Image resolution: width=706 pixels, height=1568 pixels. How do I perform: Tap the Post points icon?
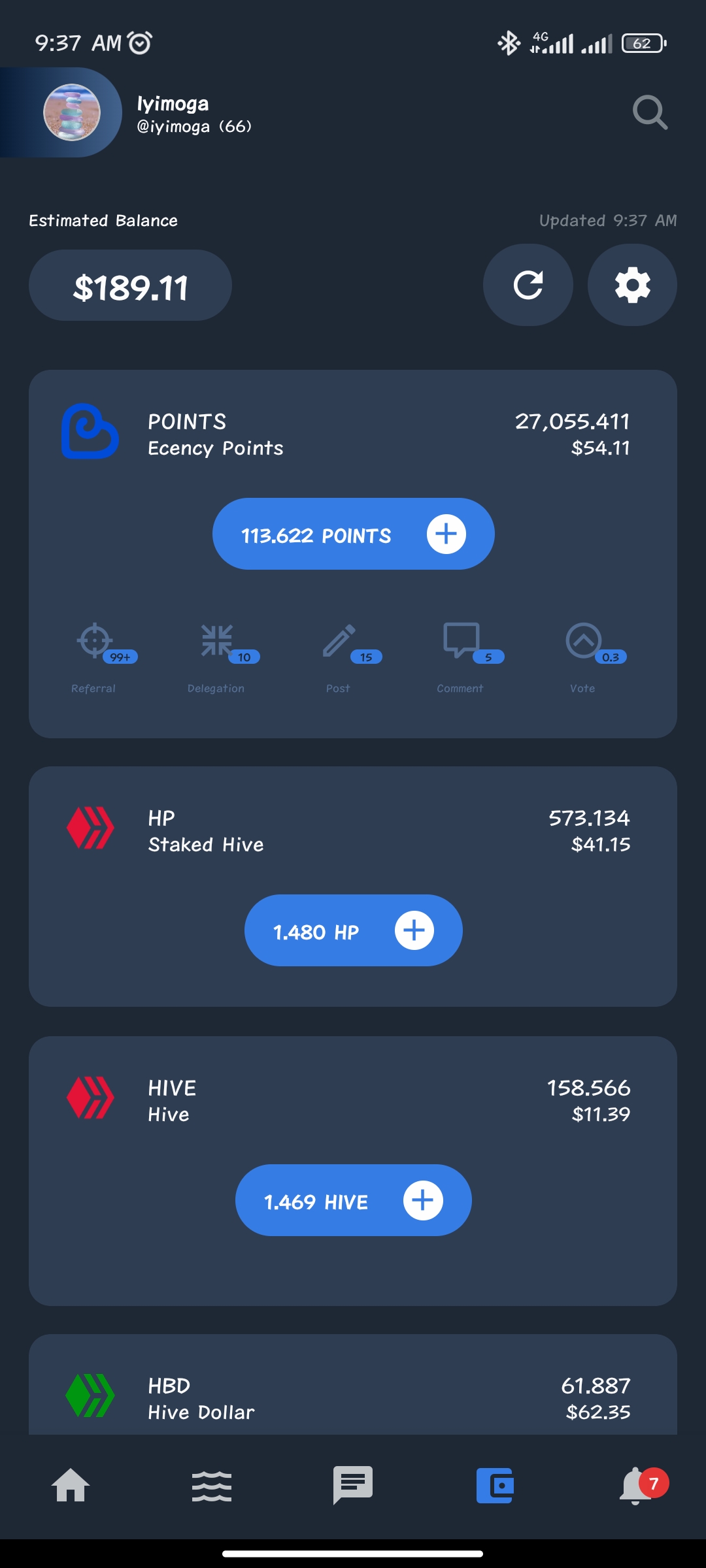(339, 640)
